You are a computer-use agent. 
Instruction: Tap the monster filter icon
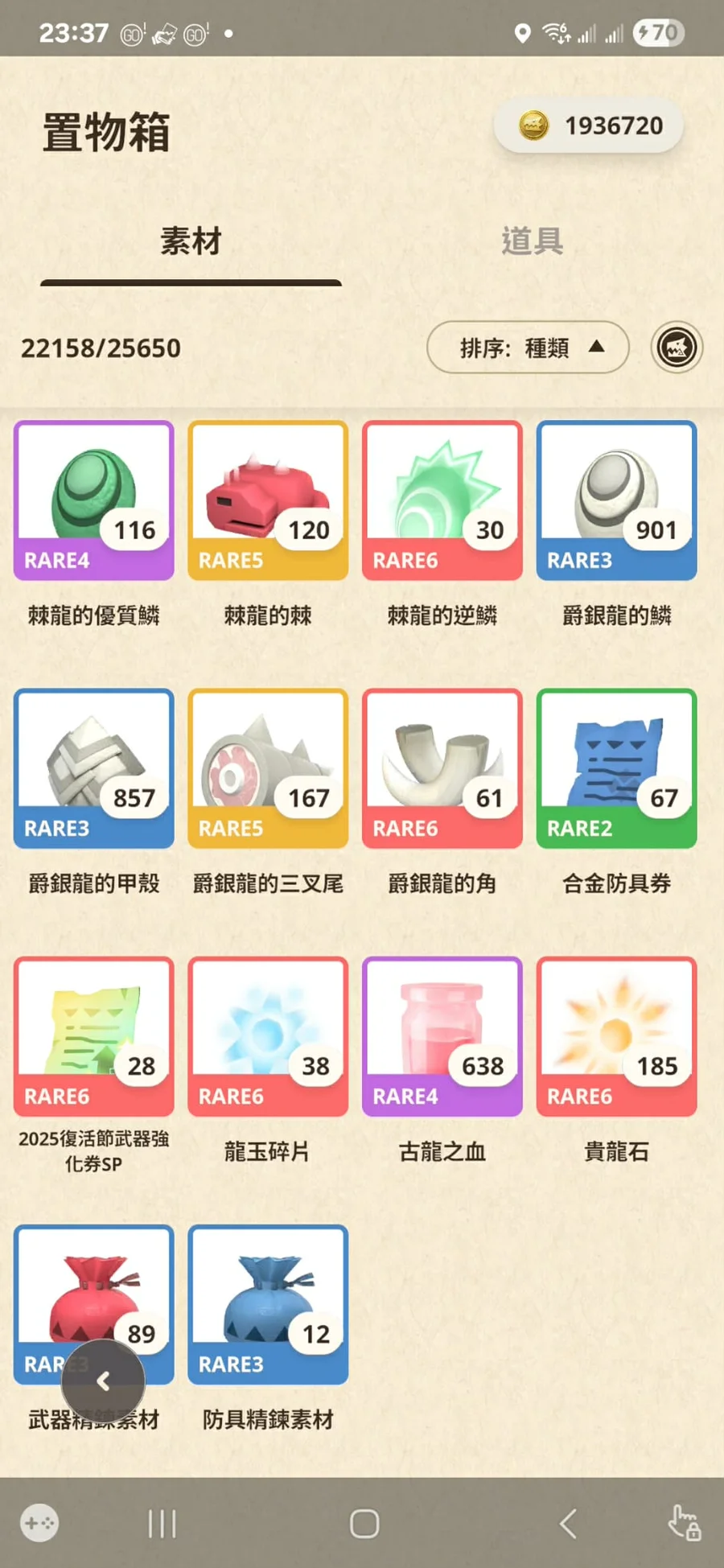click(677, 348)
